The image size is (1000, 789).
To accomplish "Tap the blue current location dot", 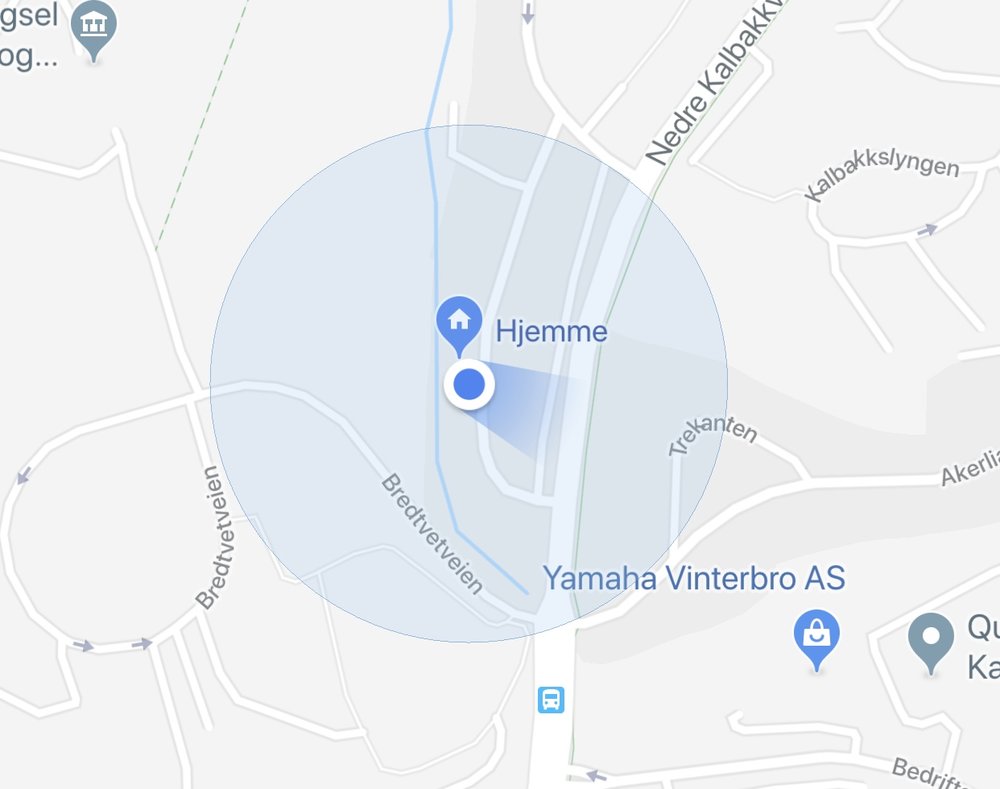I will pos(468,385).
